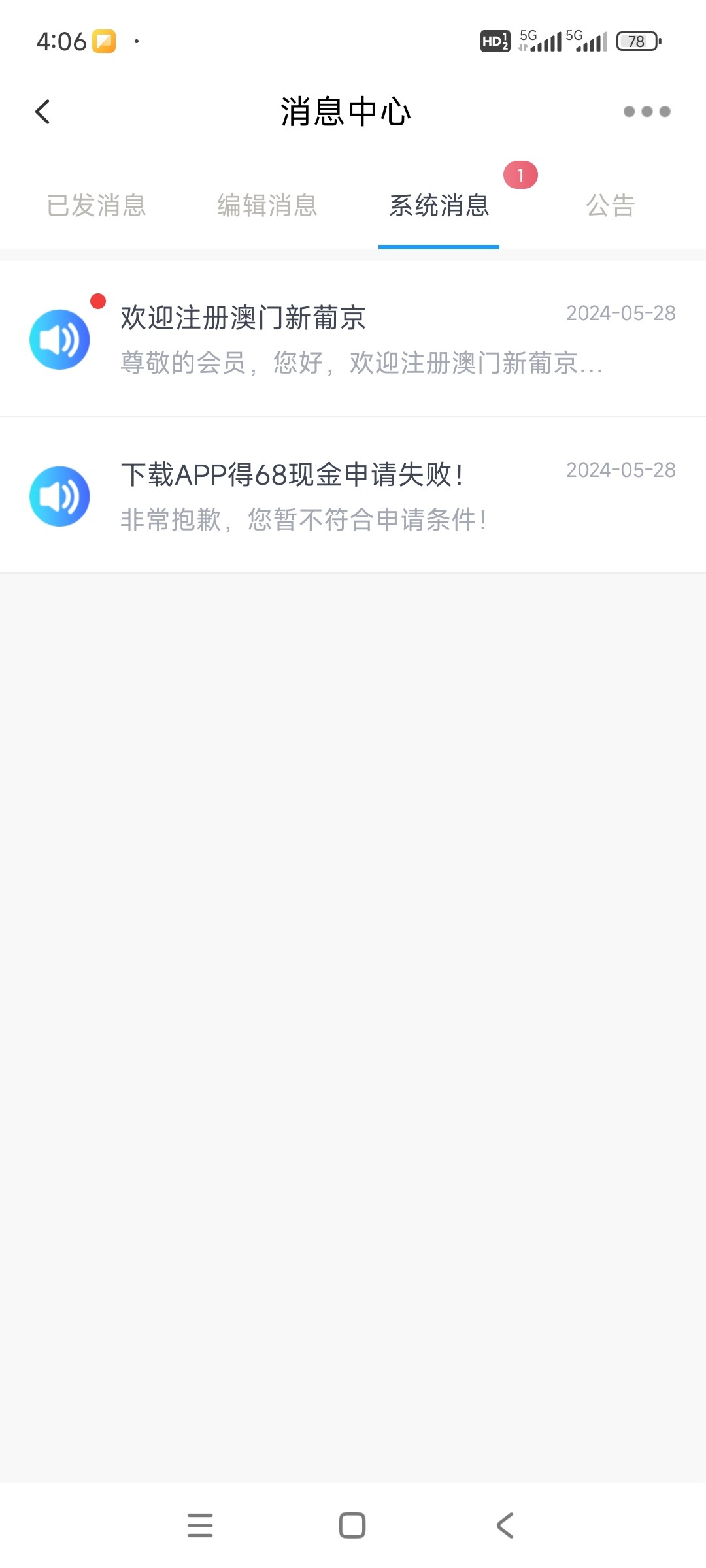Open the 欢迎注册澳门新葡京 message
This screenshot has height=1568, width=706.
[353, 338]
